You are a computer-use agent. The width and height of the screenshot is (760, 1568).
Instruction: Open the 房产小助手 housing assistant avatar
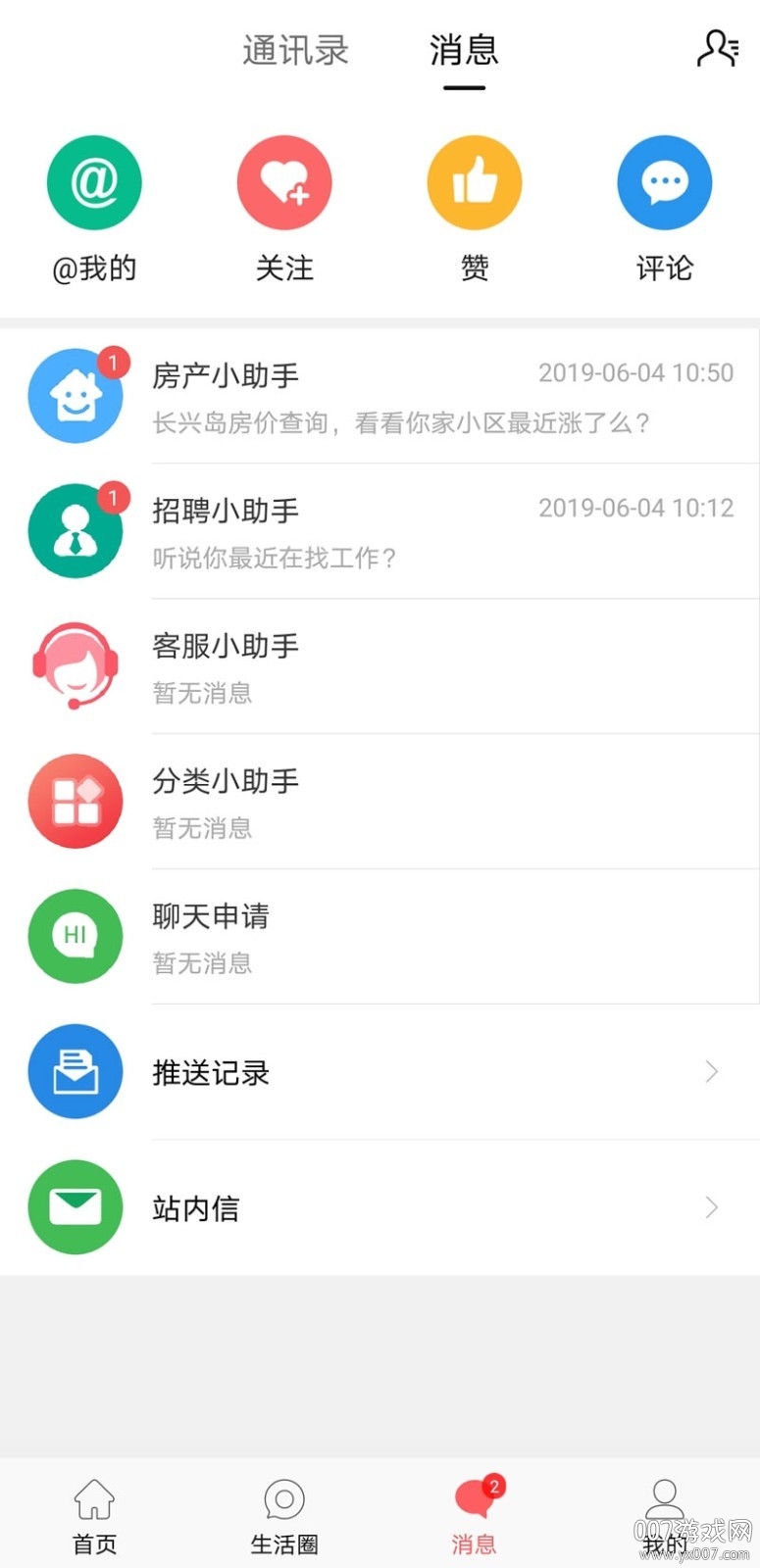(x=76, y=395)
